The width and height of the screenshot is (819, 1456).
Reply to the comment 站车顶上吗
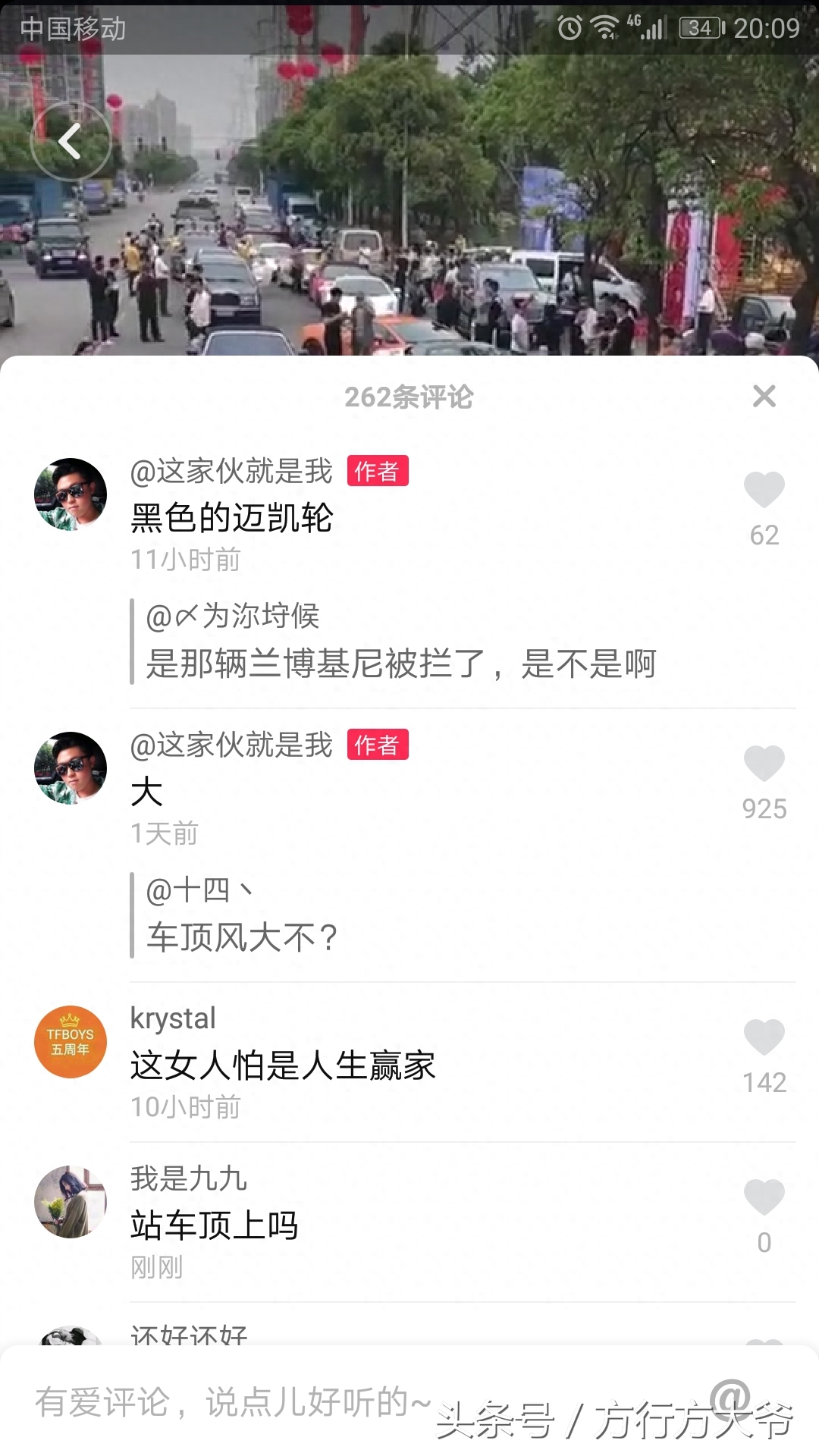(215, 1225)
